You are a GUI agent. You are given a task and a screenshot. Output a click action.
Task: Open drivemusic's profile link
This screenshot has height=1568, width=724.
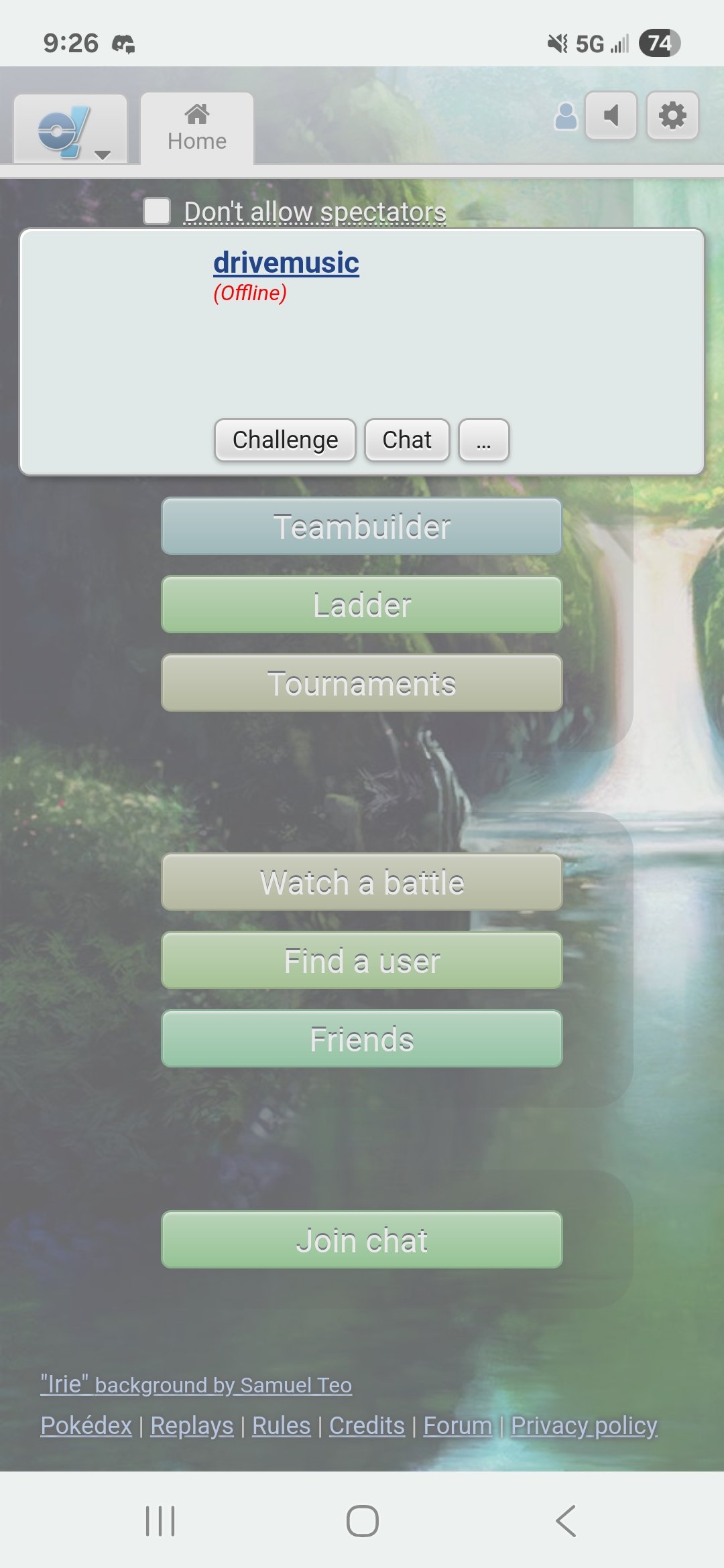[x=286, y=262]
